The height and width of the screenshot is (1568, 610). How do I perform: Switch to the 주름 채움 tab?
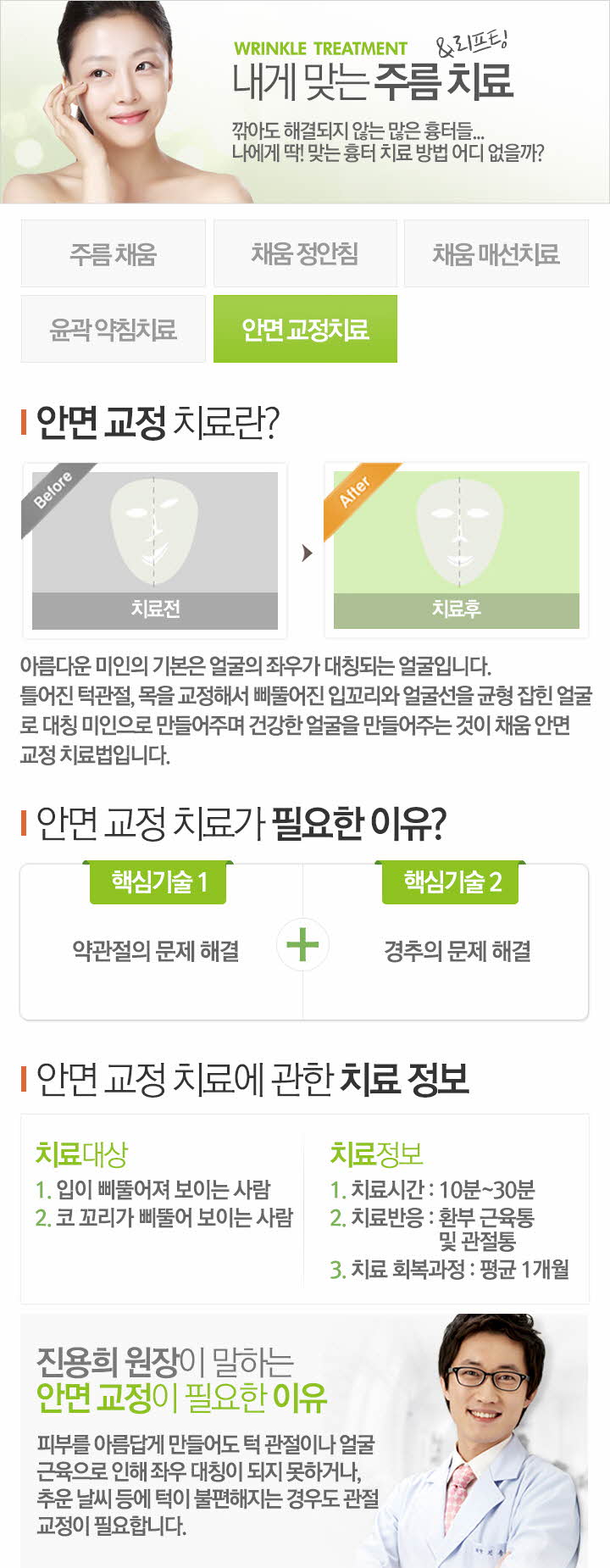pos(113,253)
